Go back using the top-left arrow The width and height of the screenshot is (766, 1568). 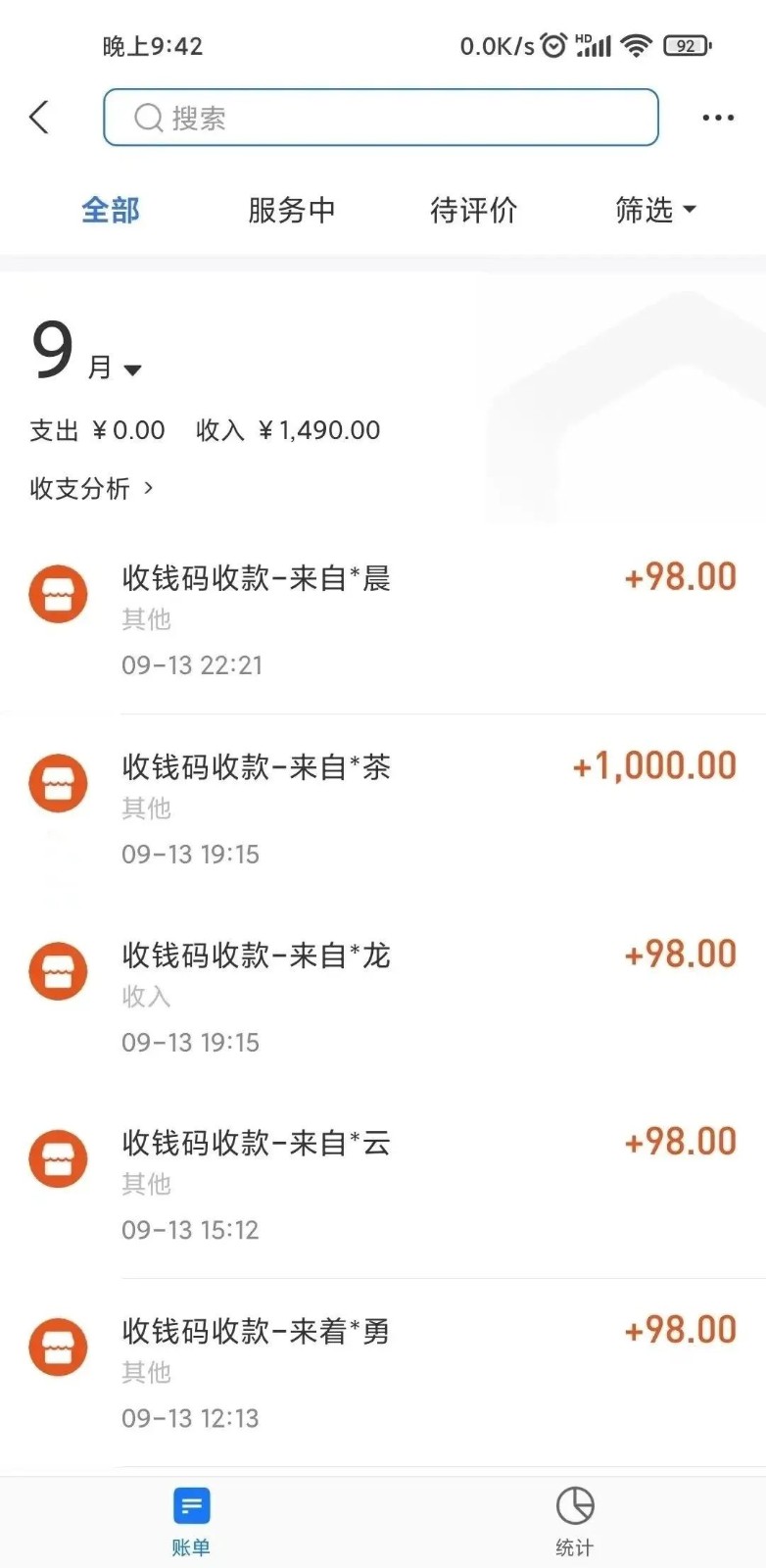click(x=39, y=118)
